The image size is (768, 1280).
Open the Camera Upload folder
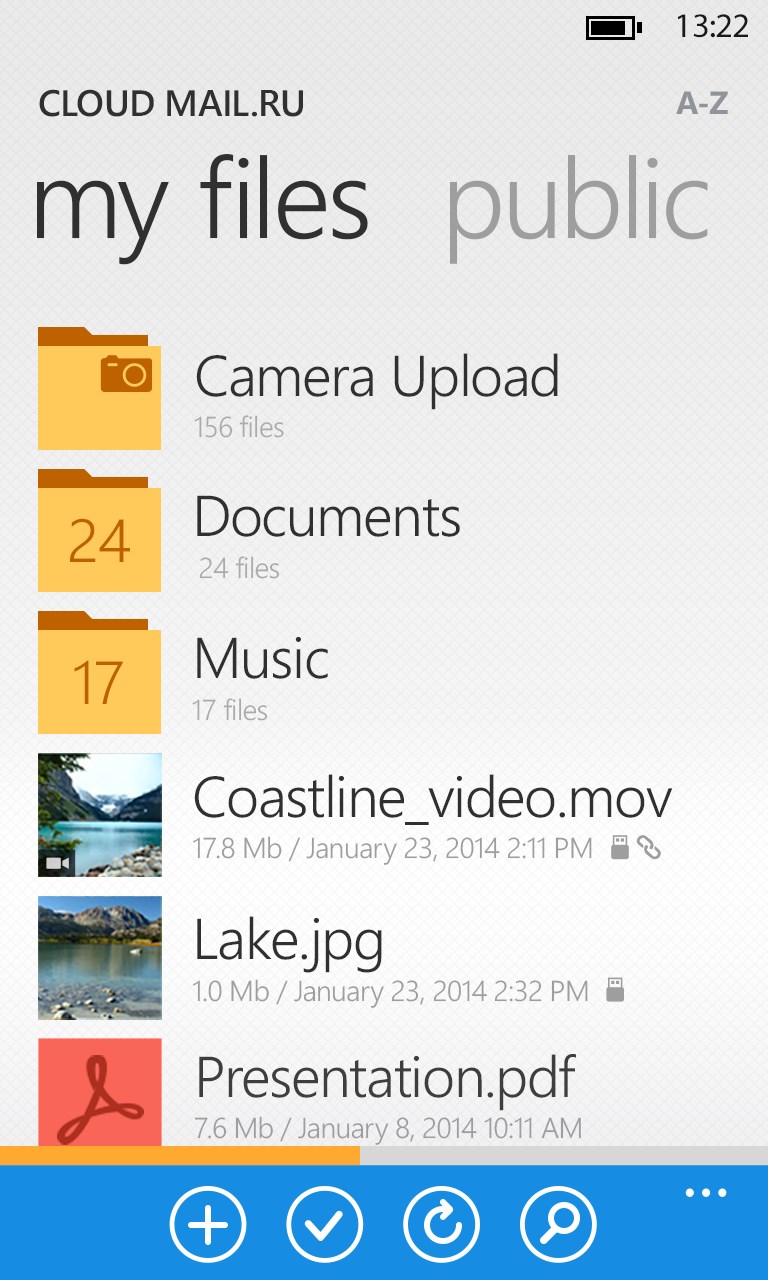coord(376,390)
